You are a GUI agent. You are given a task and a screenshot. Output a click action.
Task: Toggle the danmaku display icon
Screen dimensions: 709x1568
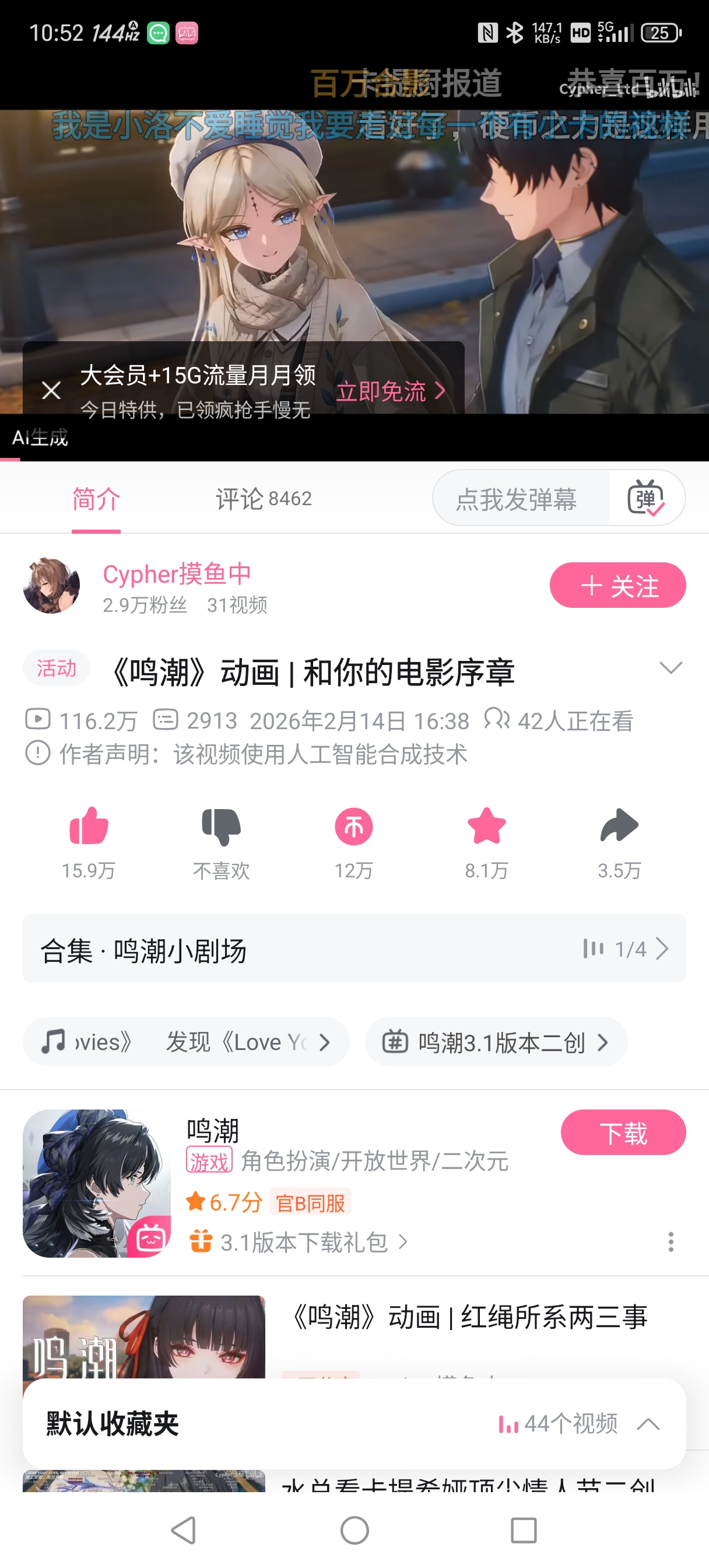point(645,498)
